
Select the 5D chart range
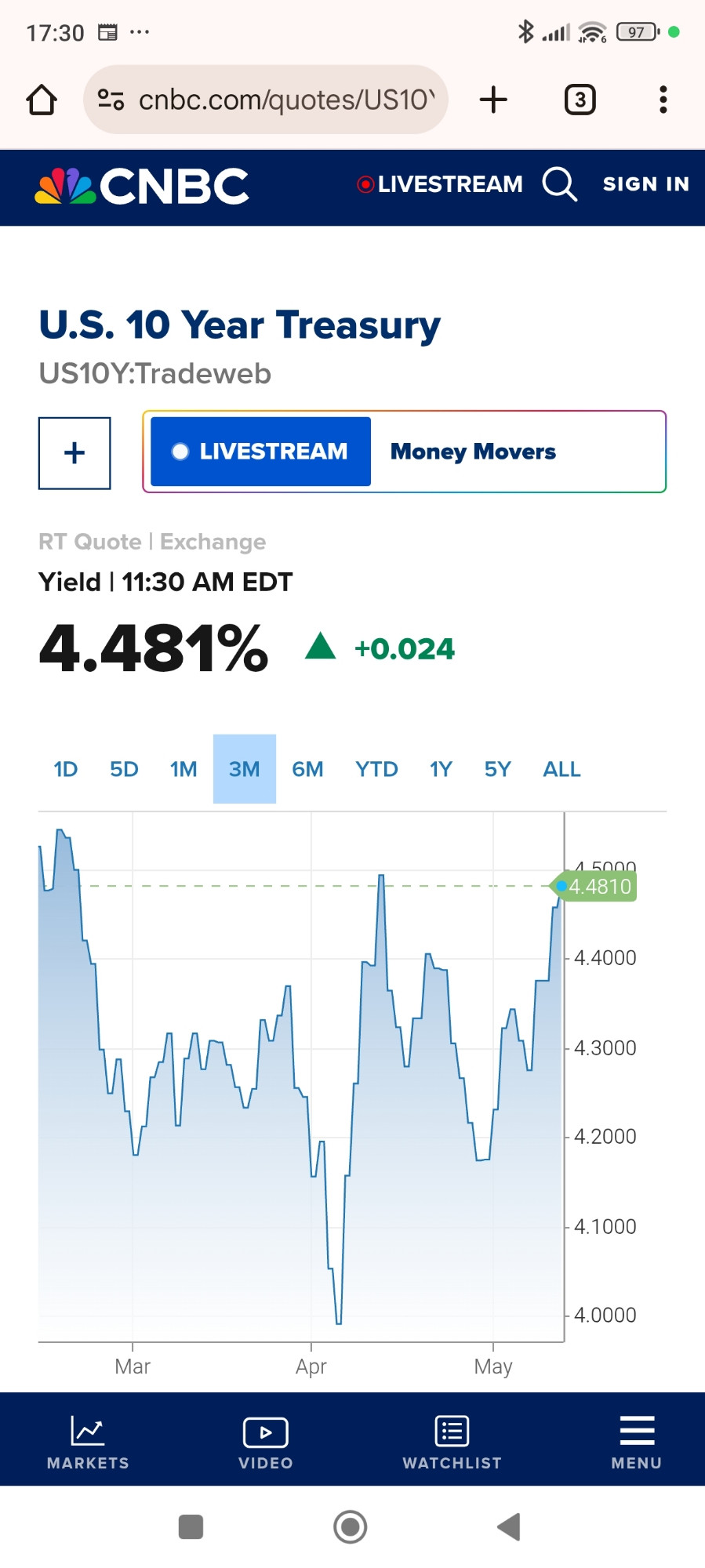124,769
